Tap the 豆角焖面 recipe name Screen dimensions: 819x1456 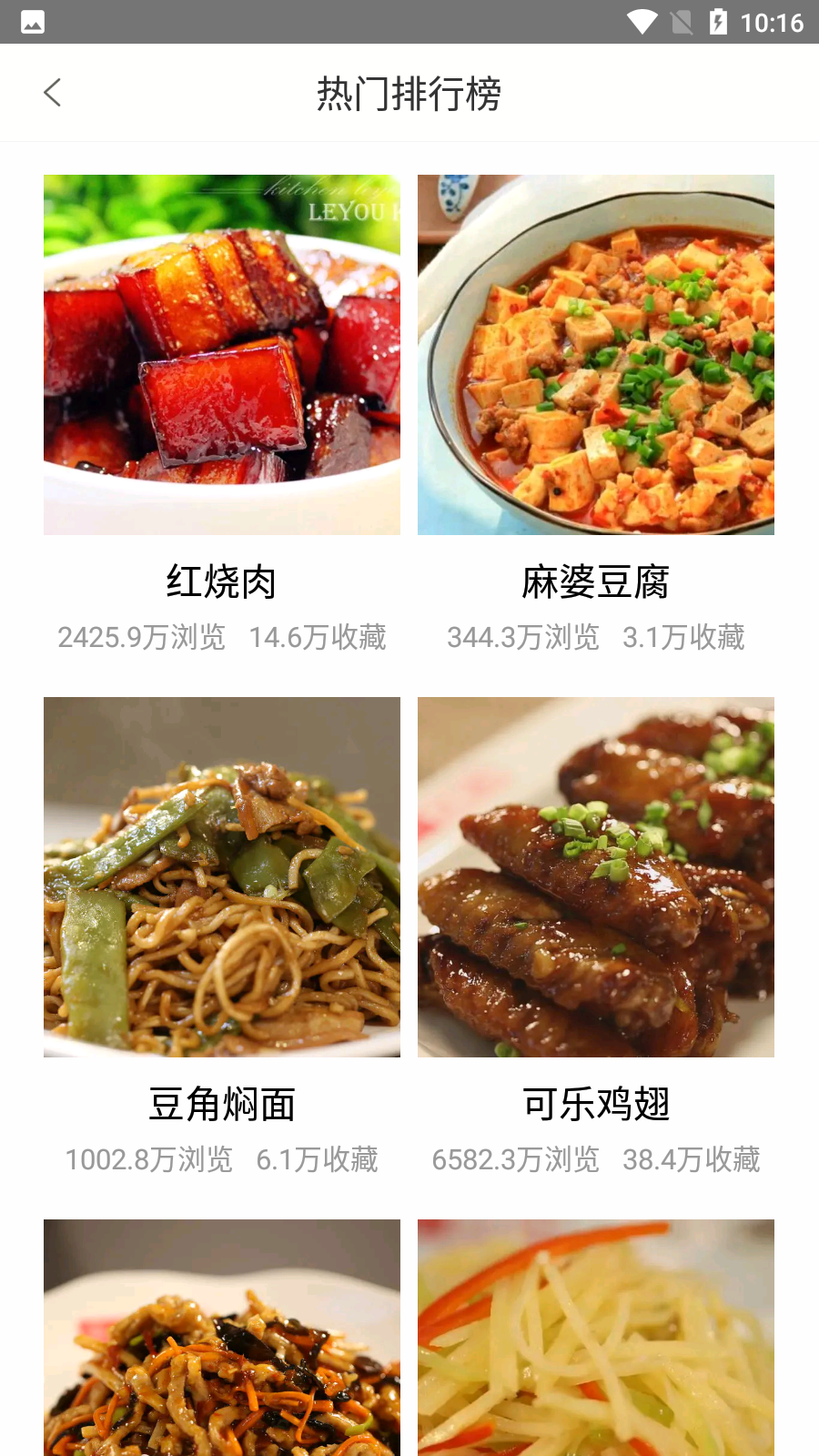point(221,1104)
